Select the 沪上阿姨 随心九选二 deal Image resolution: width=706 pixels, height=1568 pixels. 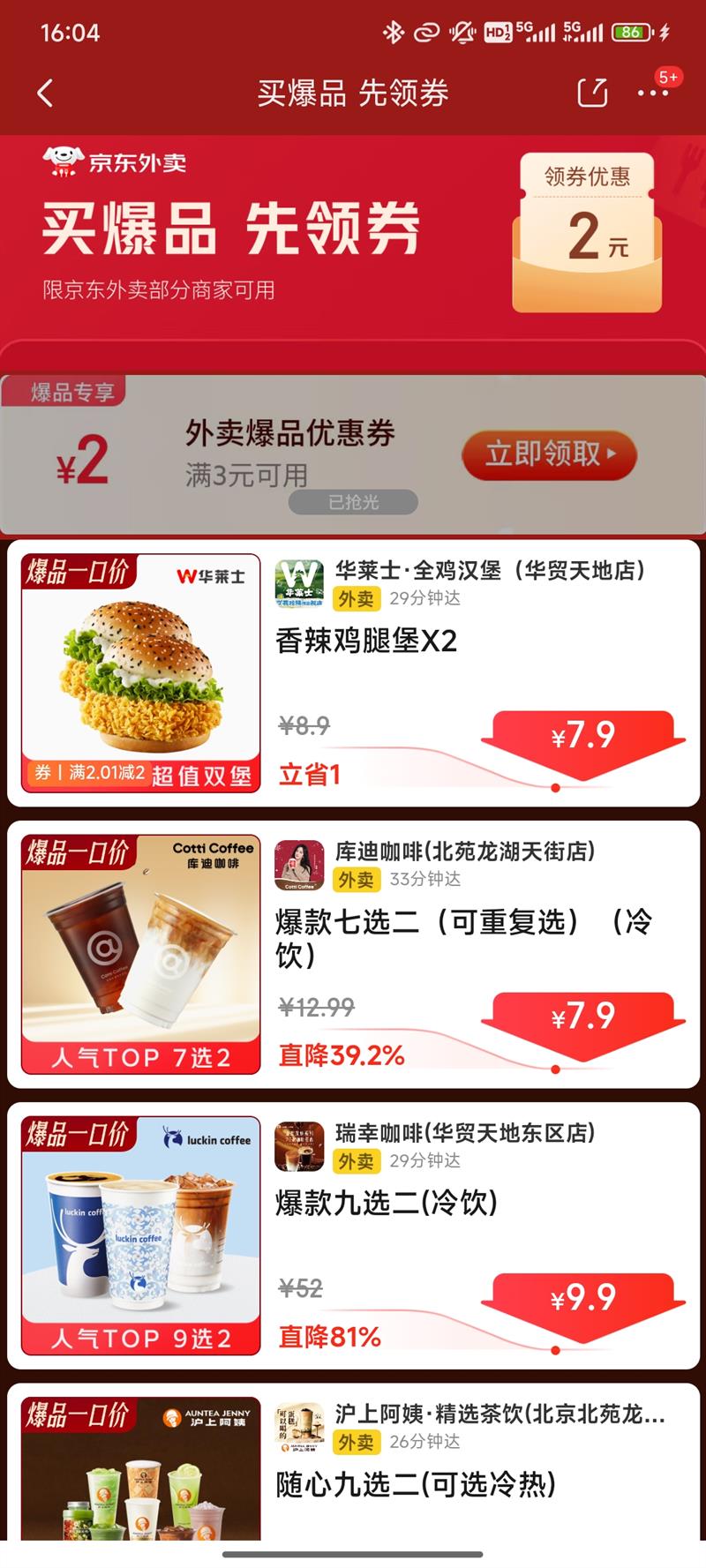point(415,1484)
